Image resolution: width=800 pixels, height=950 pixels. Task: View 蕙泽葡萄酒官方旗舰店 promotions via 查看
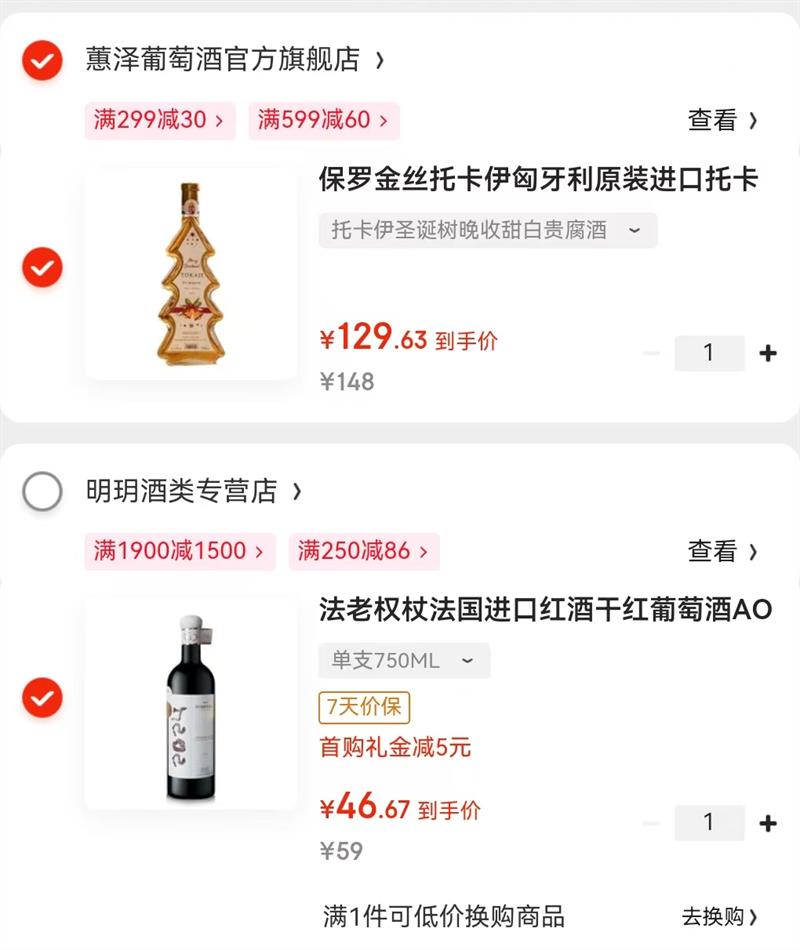tap(722, 121)
